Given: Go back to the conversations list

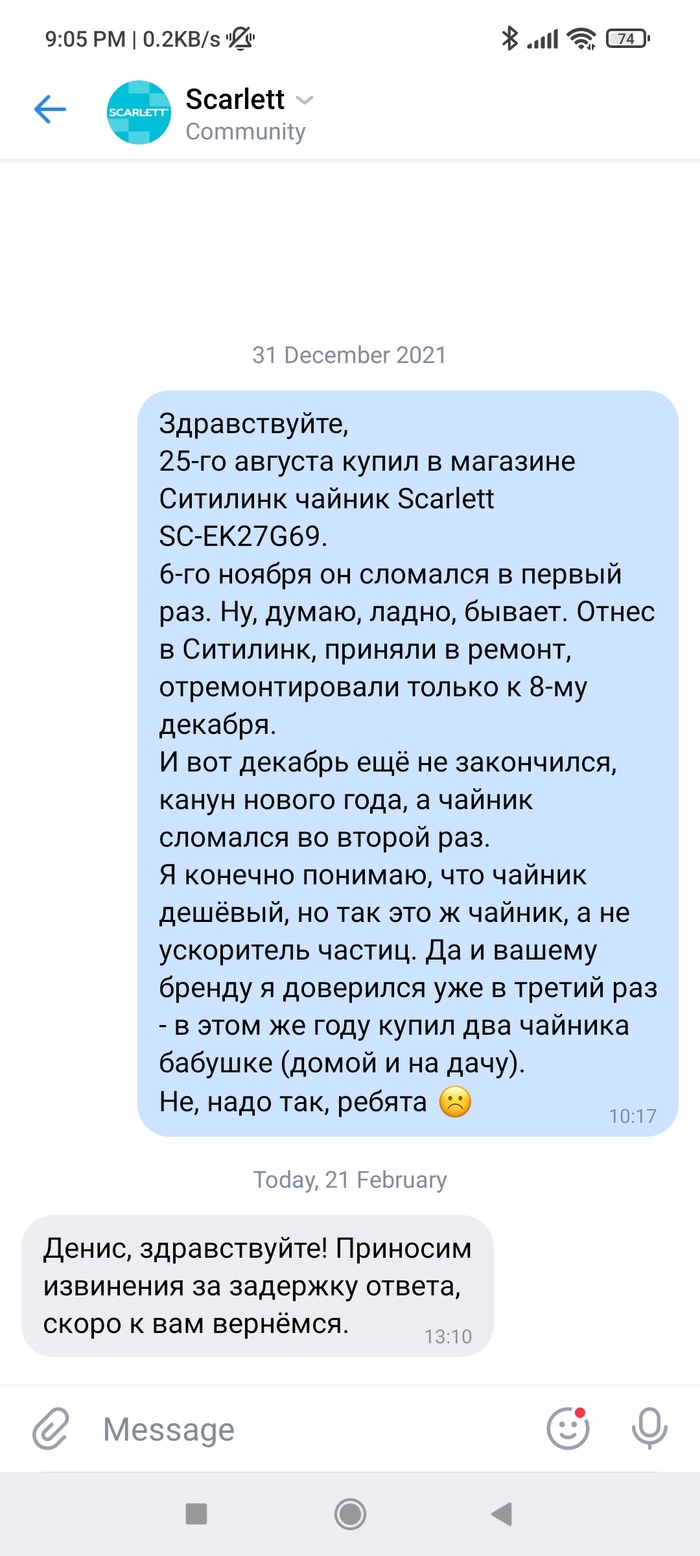Looking at the screenshot, I should click(x=49, y=109).
